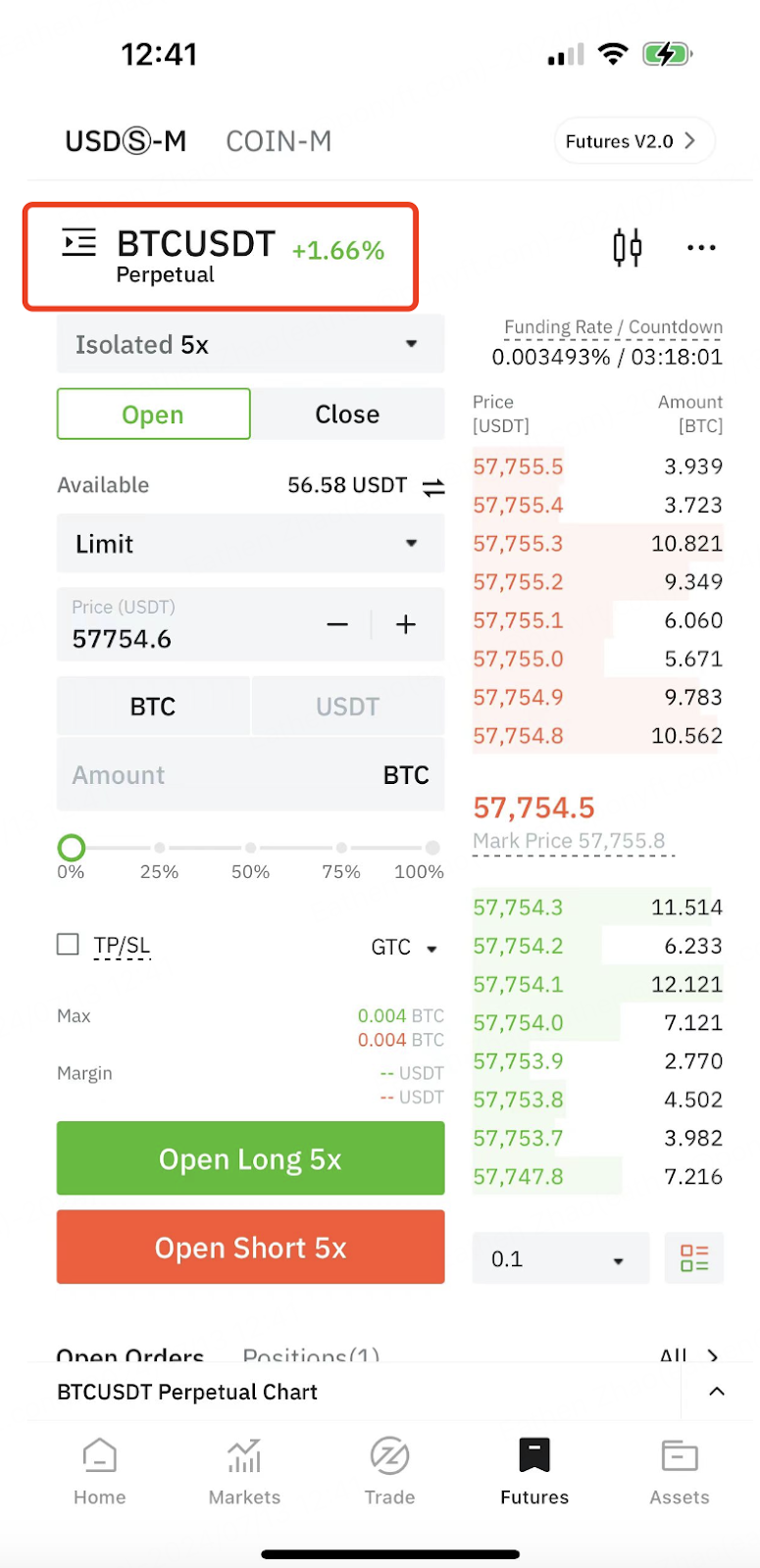
Task: Open the three-dot overflow menu
Action: coord(701,248)
